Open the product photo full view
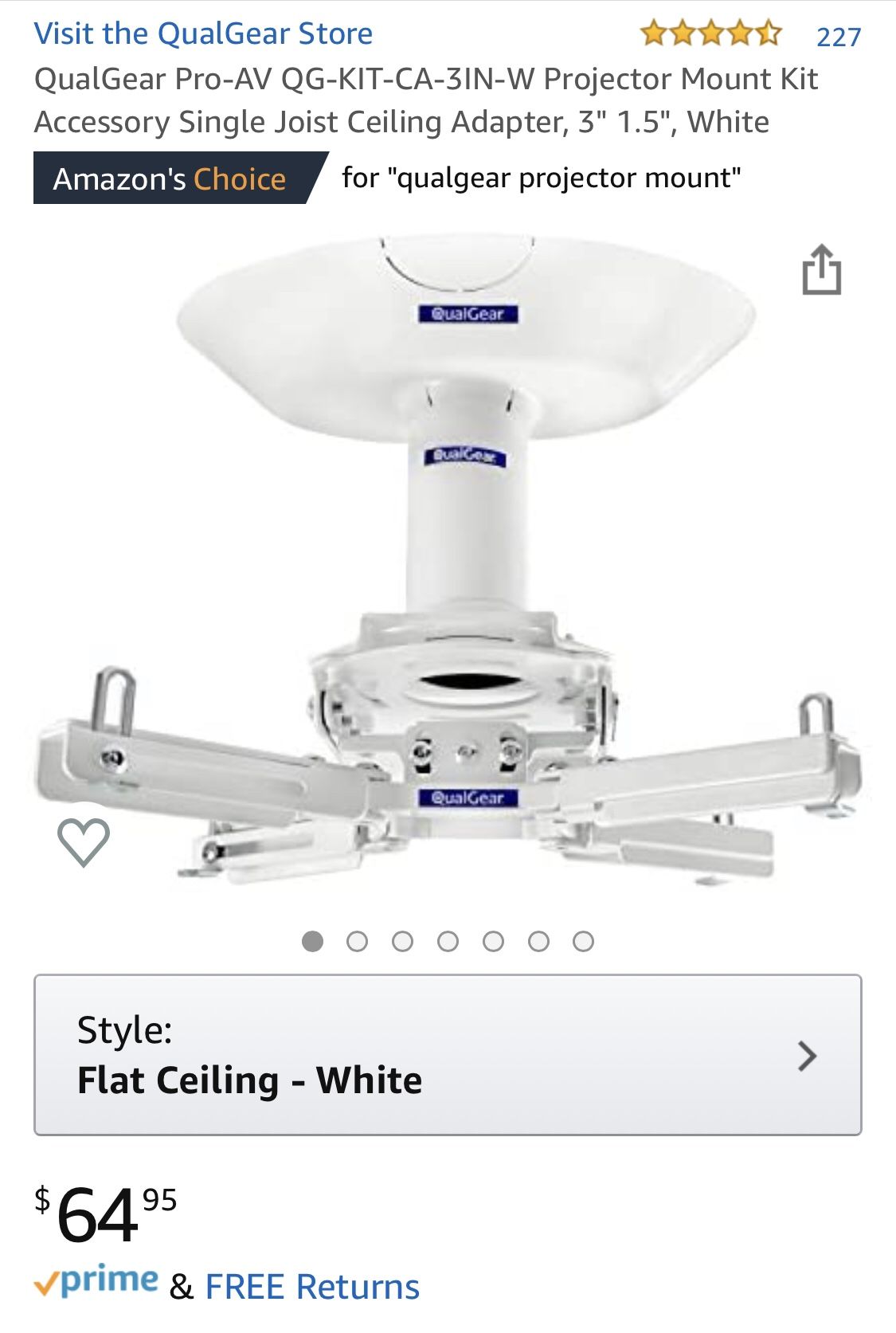896x1333 pixels. 448,558
